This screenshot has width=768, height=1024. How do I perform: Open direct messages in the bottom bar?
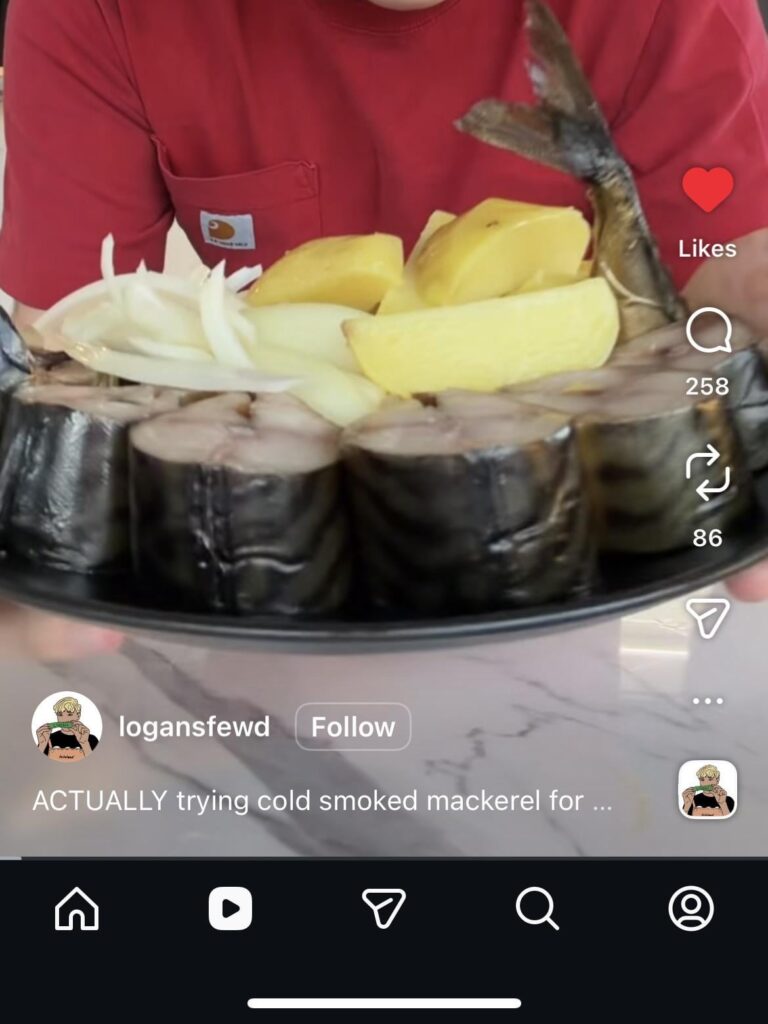pos(384,909)
